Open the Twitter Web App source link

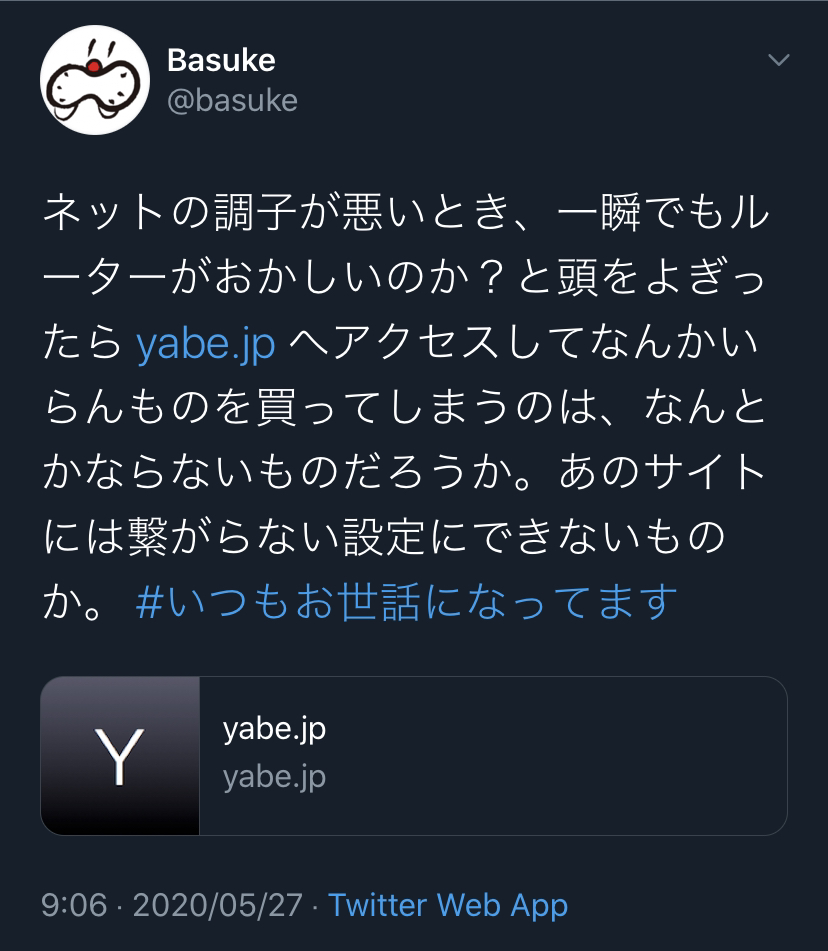pos(448,905)
